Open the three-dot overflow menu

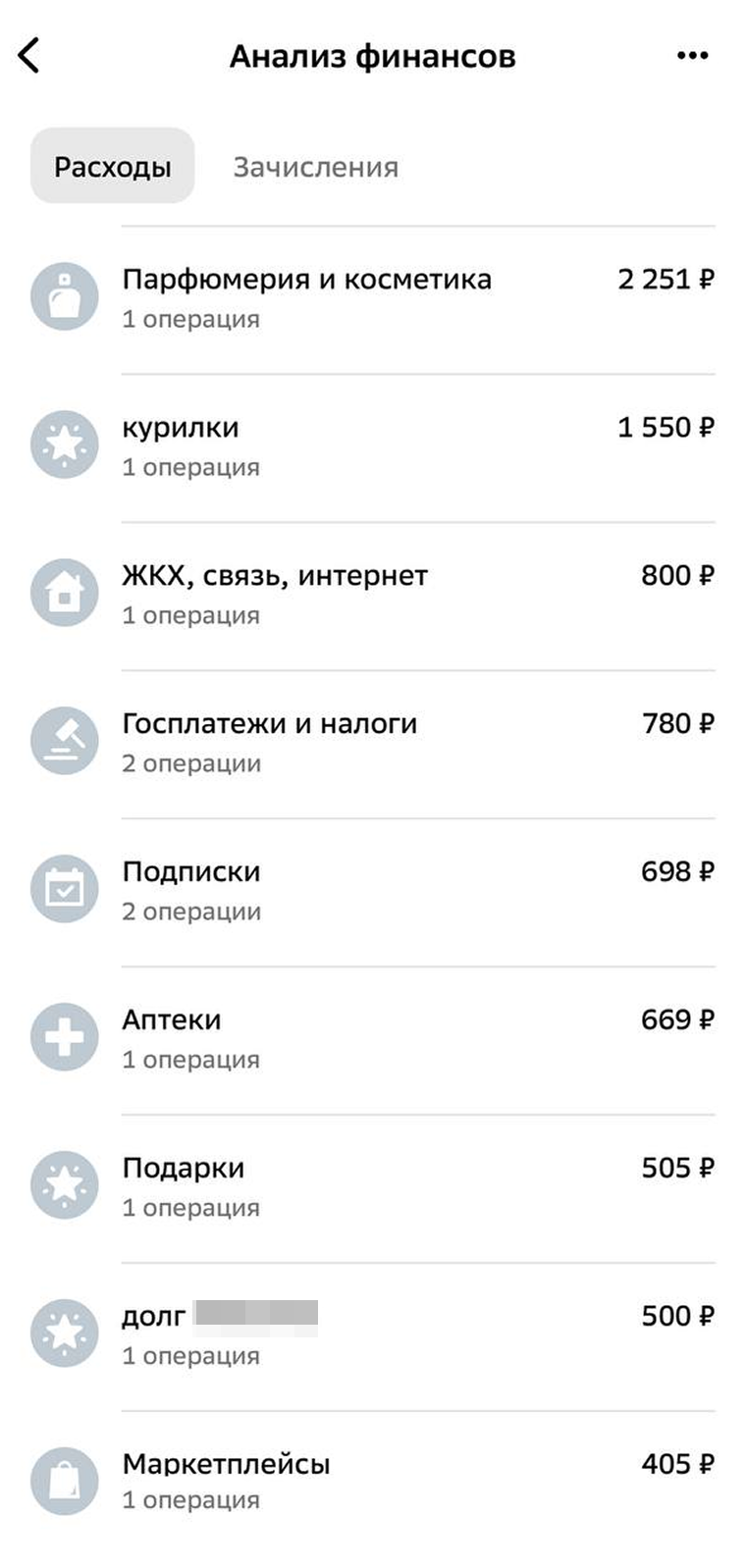pyautogui.click(x=693, y=56)
